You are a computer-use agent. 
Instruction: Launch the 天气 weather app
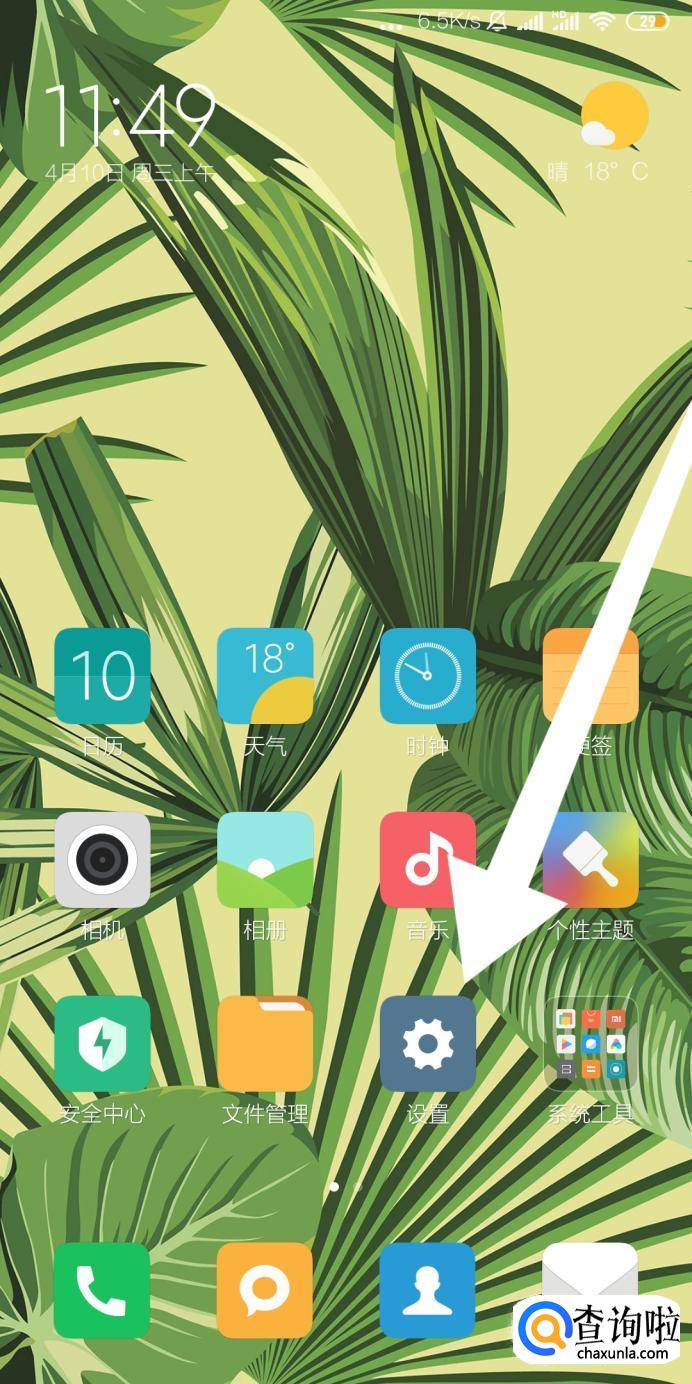coord(265,675)
